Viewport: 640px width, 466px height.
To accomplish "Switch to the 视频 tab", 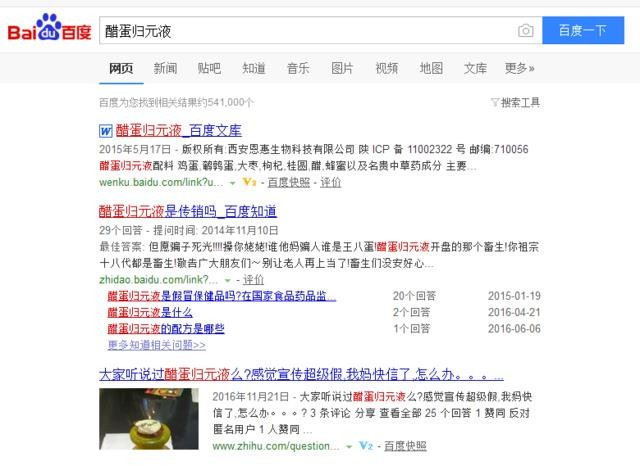I will 387,68.
